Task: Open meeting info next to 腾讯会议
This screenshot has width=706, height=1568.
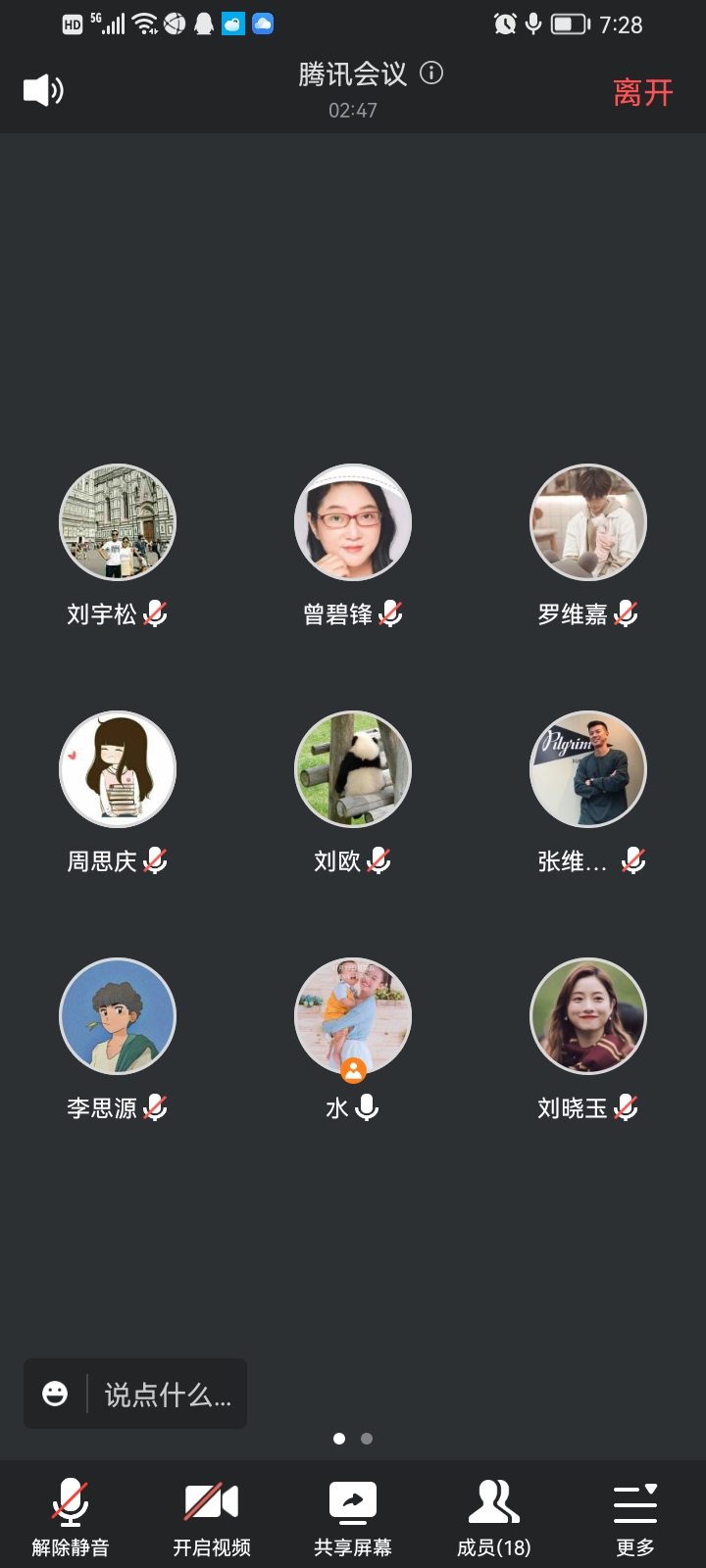Action: click(x=431, y=73)
